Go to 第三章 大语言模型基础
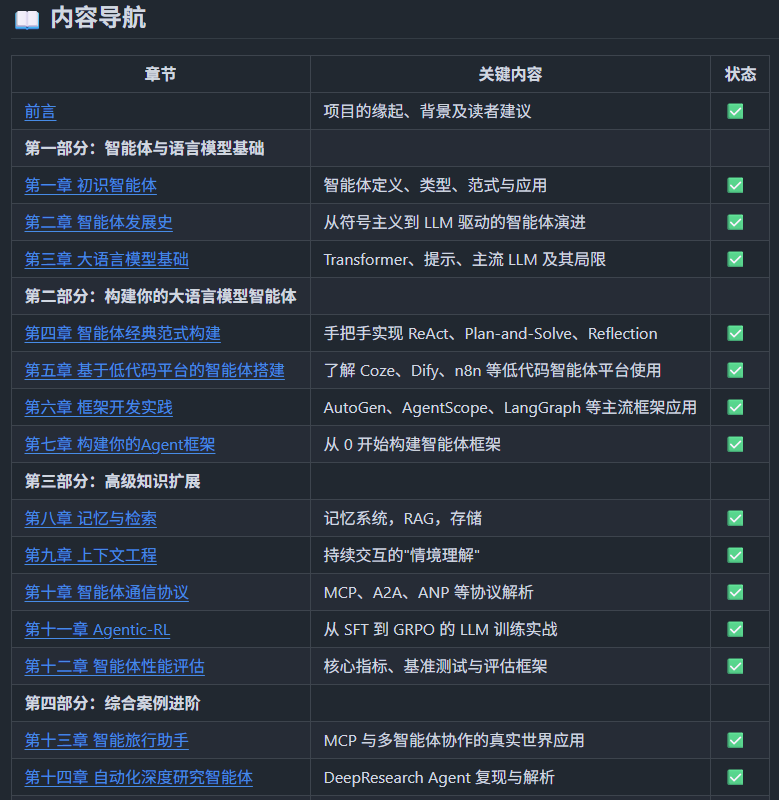 [107, 260]
